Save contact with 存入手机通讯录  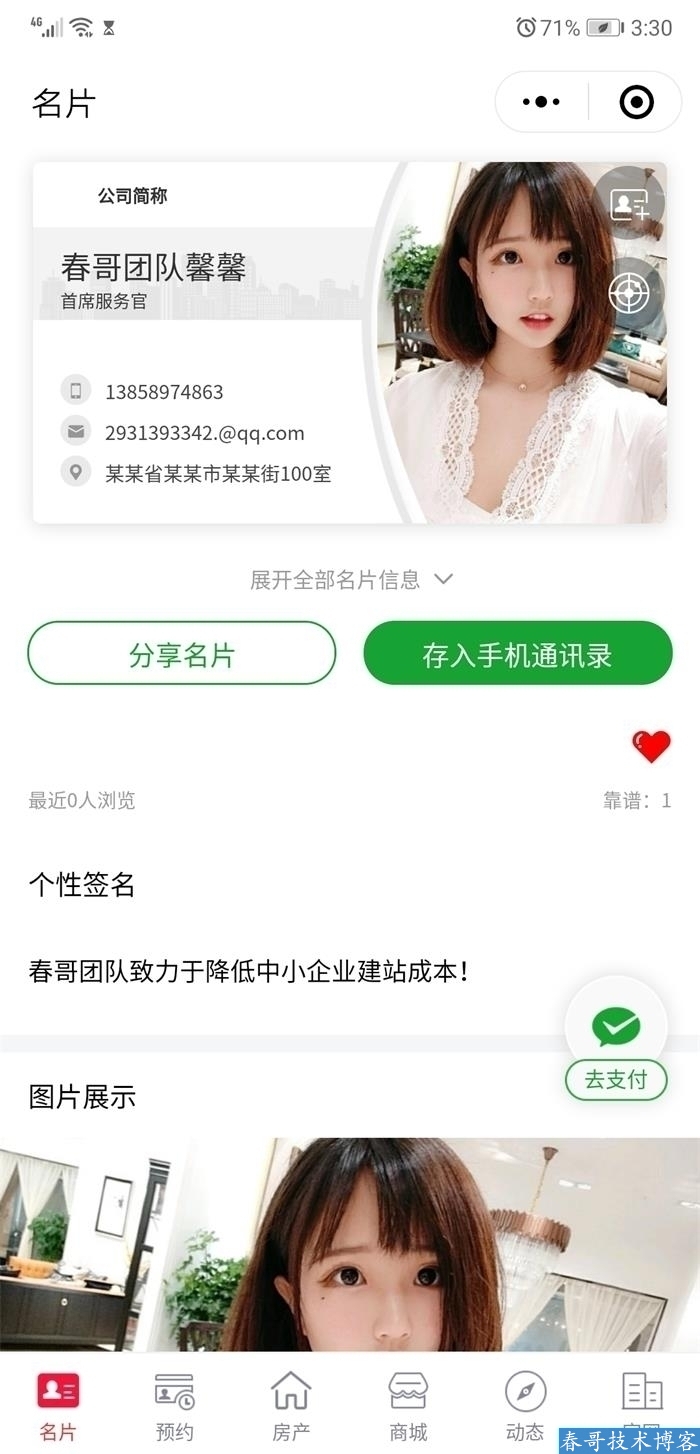click(x=517, y=654)
